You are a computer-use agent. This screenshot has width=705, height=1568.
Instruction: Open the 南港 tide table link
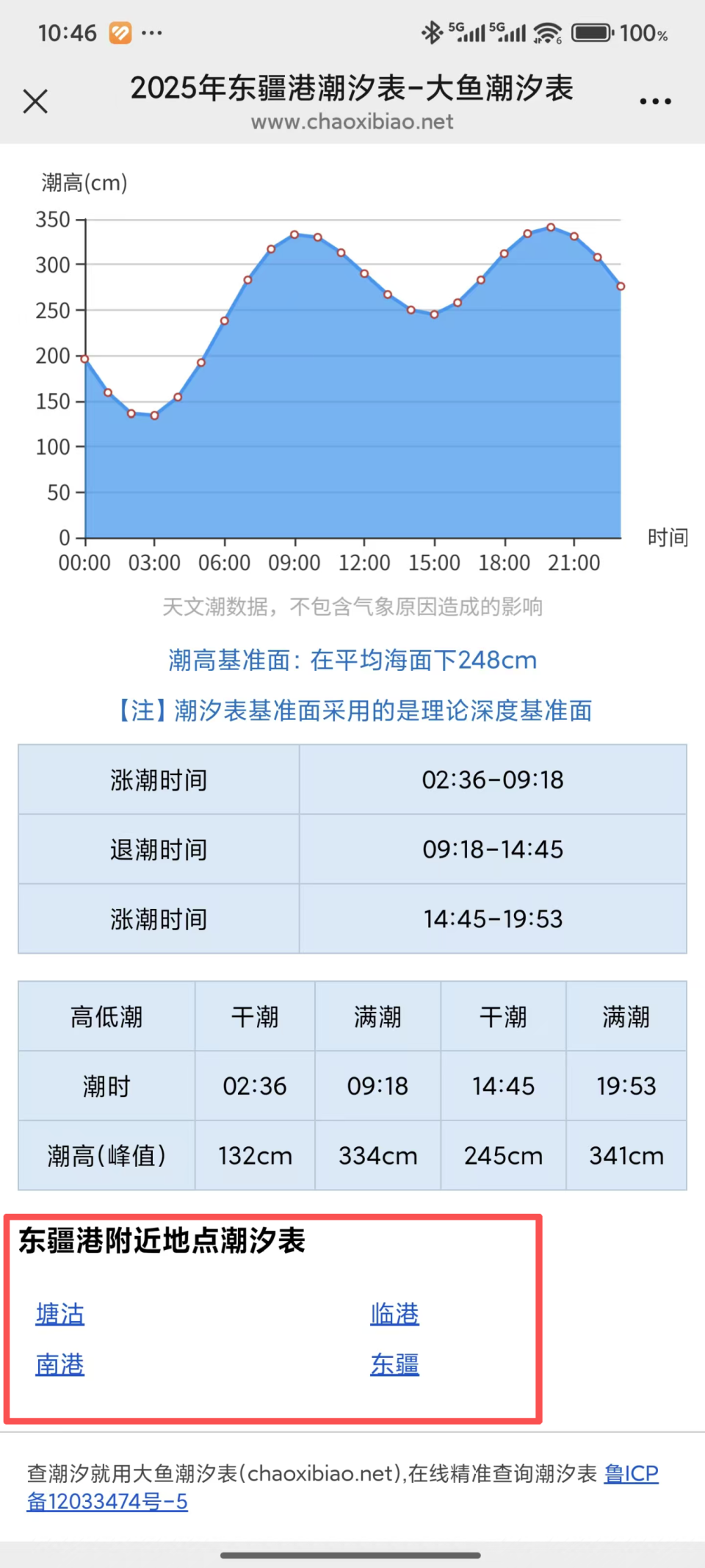click(x=59, y=1364)
